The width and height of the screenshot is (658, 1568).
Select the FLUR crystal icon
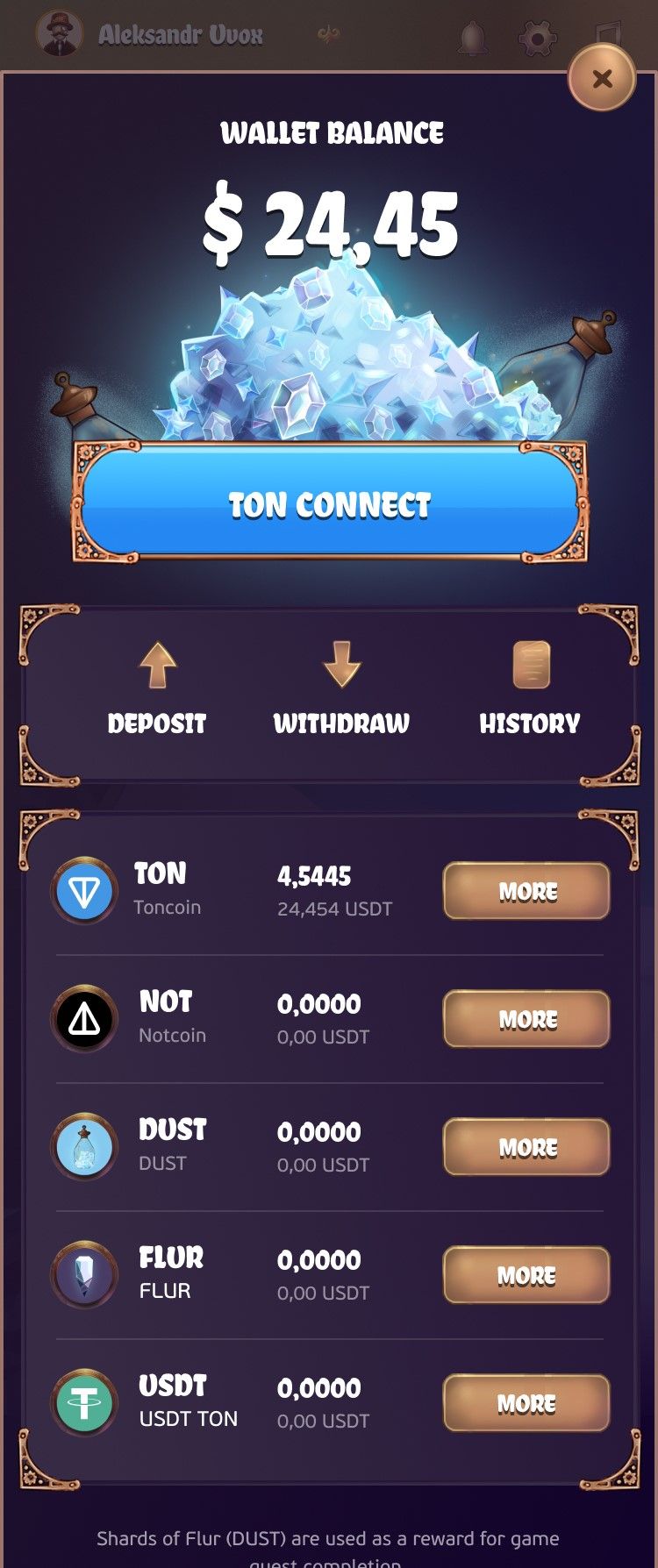84,1274
